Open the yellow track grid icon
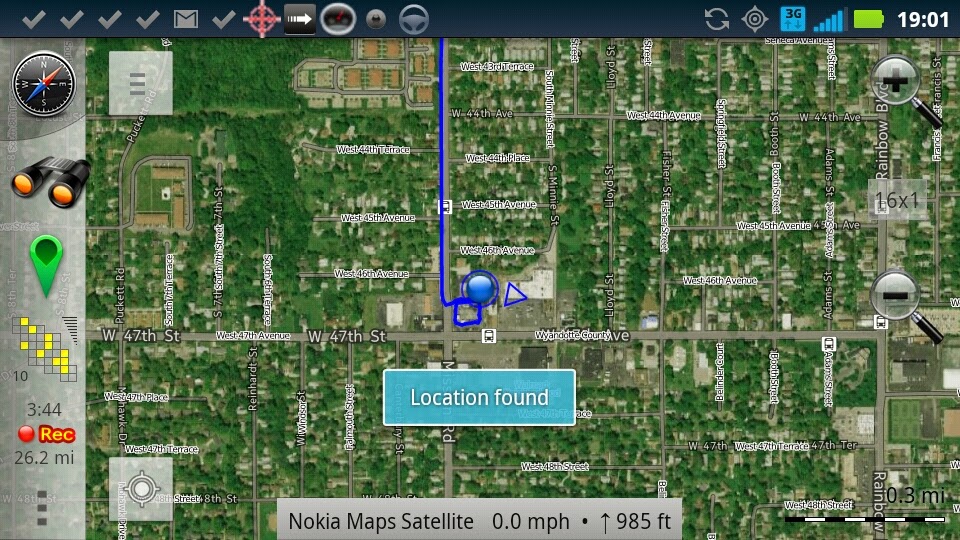The width and height of the screenshot is (960, 540). coord(46,347)
